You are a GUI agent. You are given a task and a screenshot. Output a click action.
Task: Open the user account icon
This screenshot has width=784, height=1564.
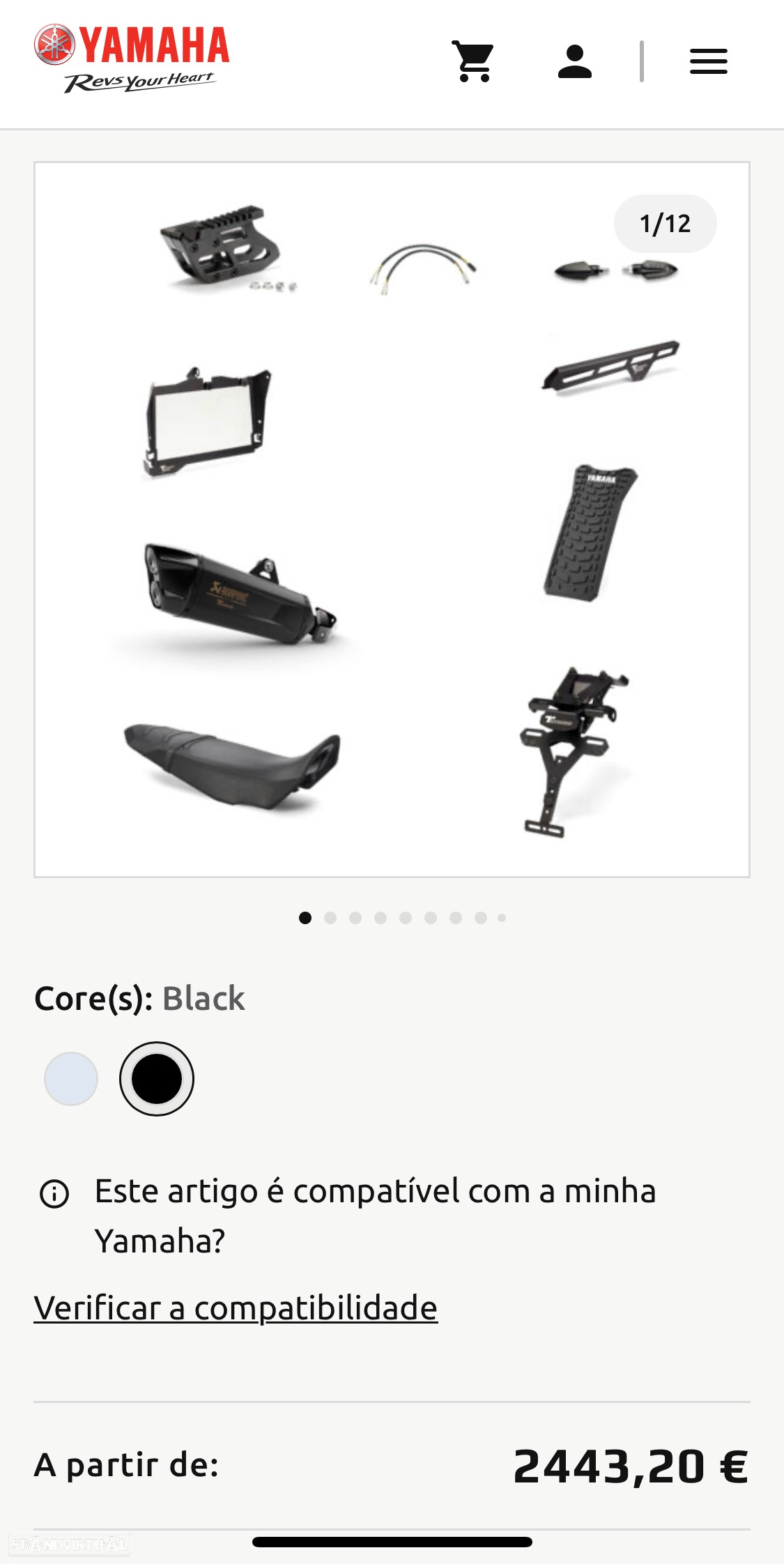pyautogui.click(x=575, y=61)
